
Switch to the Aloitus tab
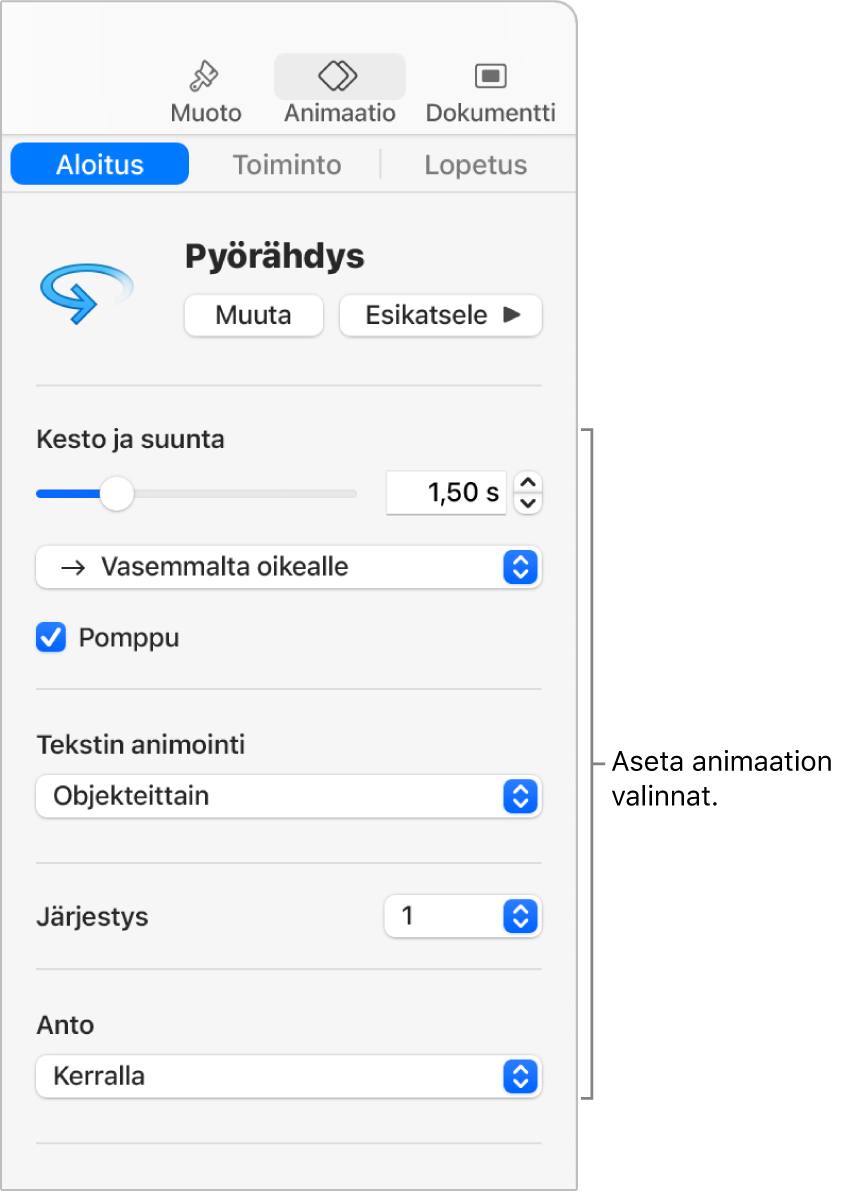coord(99,164)
